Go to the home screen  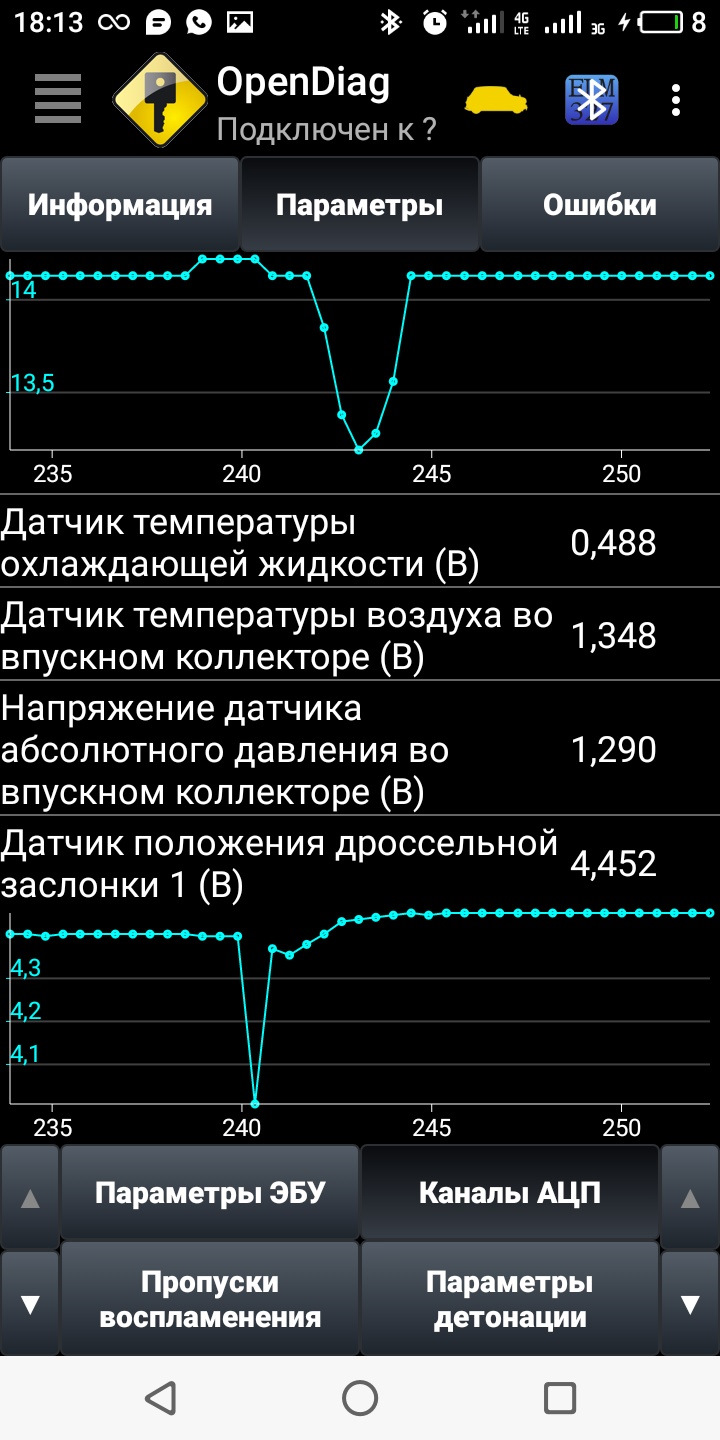point(360,1398)
